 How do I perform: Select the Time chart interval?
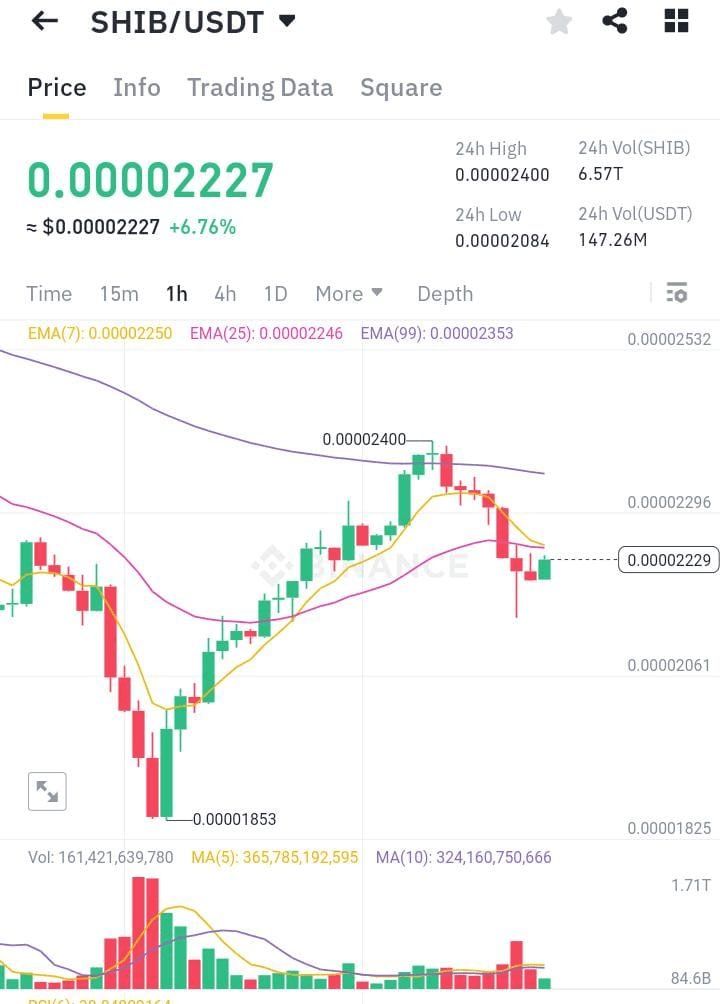[49, 294]
